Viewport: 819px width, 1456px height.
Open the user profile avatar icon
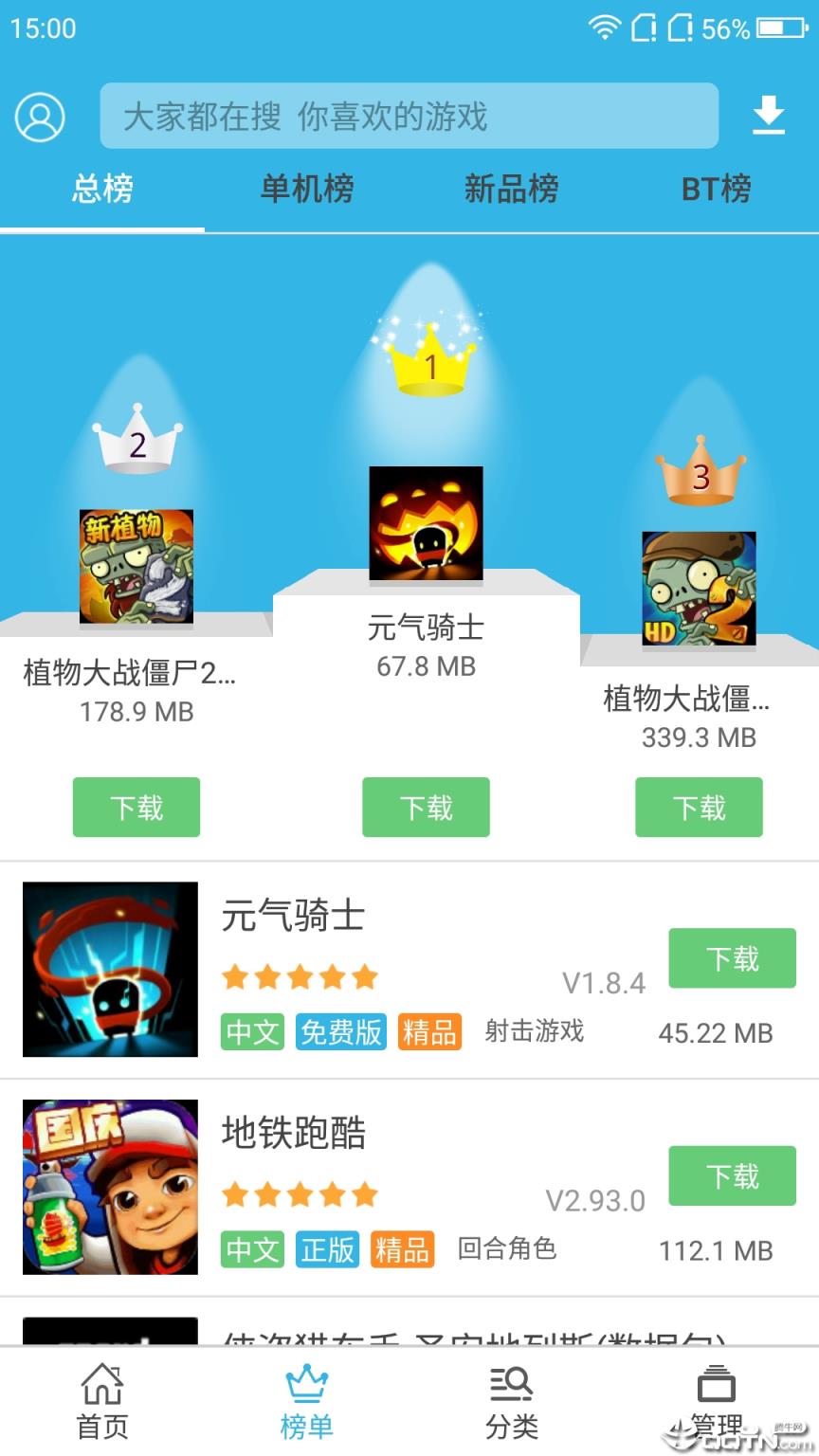39,118
